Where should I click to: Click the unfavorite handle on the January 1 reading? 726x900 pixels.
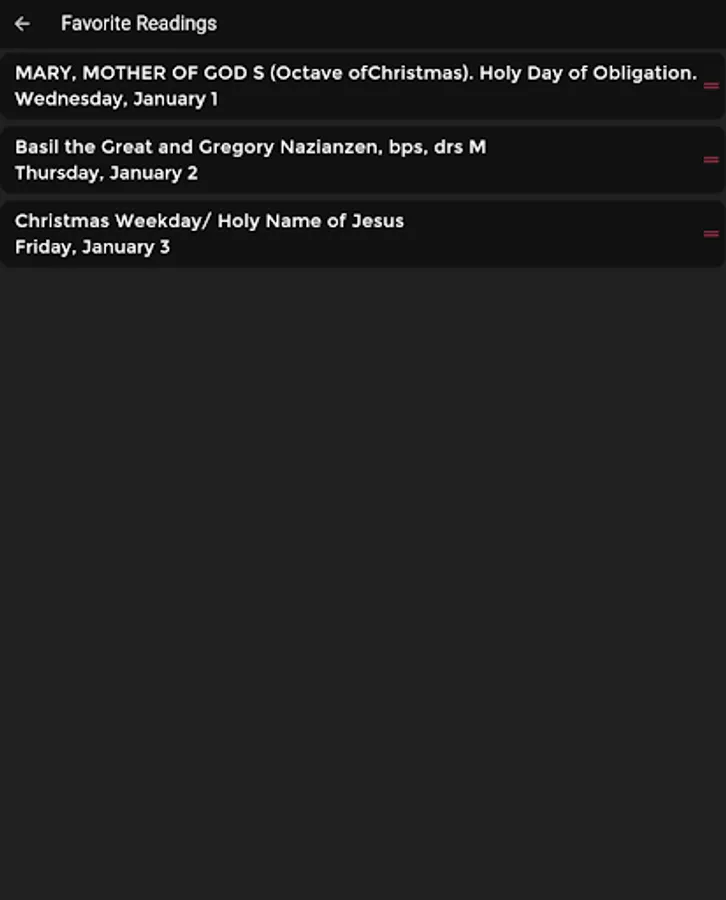(x=711, y=86)
